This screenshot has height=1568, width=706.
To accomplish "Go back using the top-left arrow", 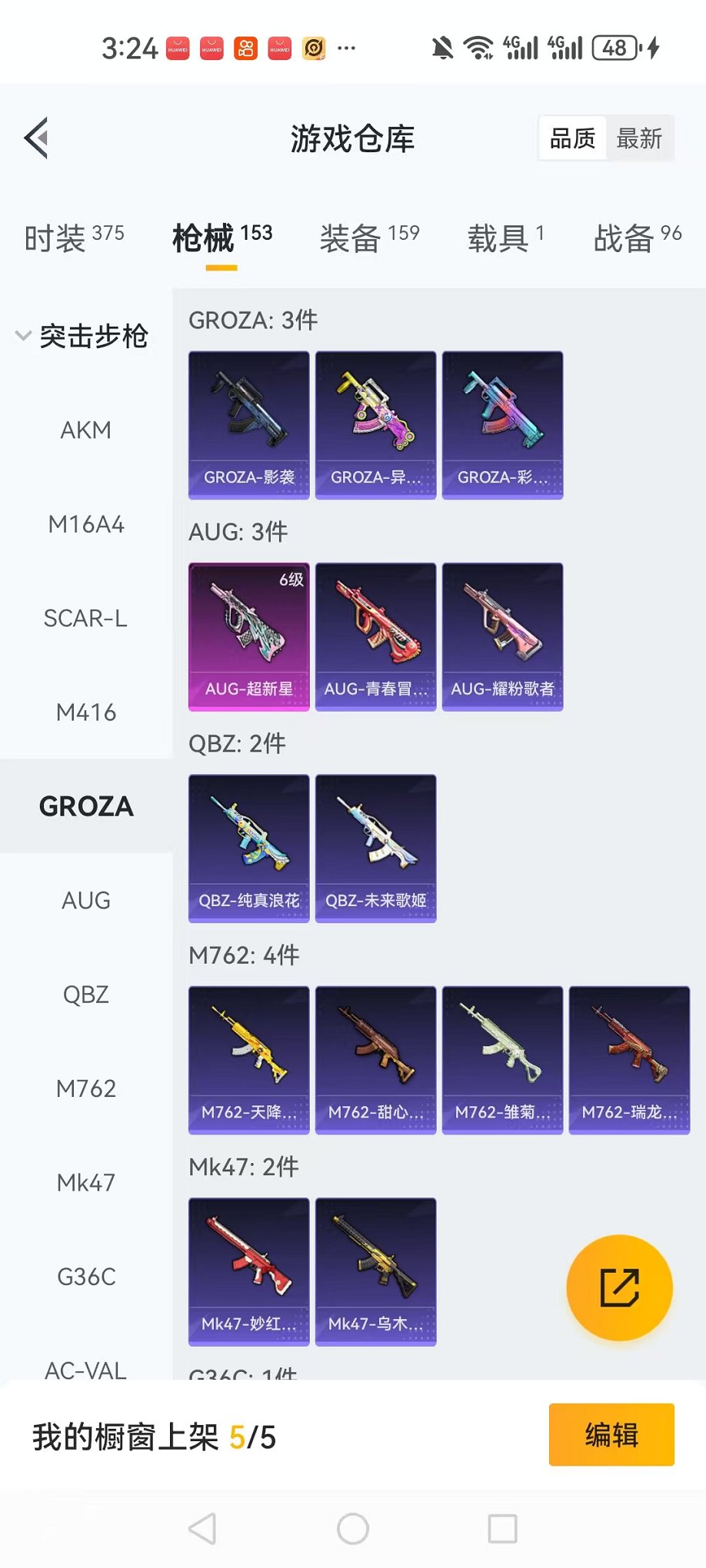I will tap(37, 138).
